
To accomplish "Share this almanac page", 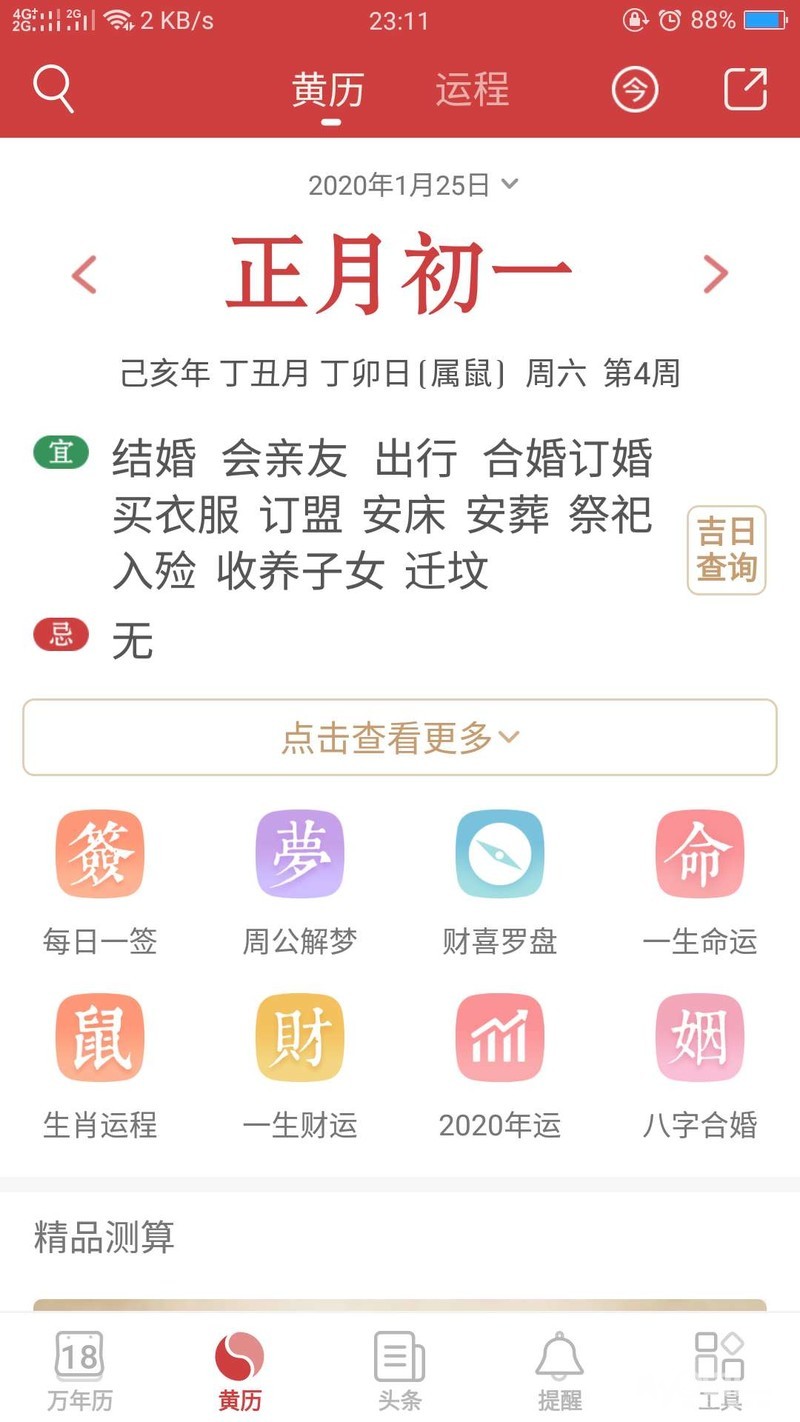I will click(x=745, y=89).
